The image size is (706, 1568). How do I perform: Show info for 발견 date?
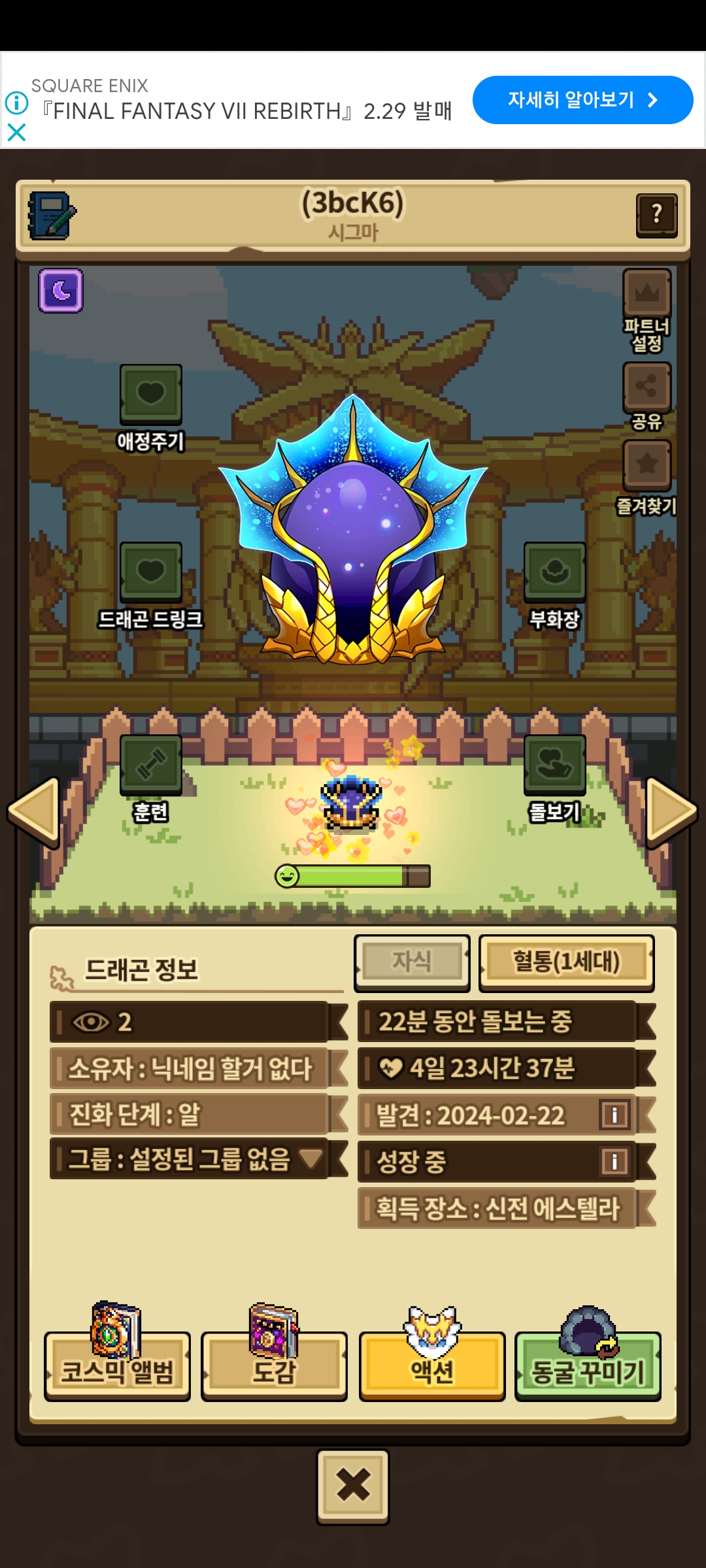click(614, 1115)
